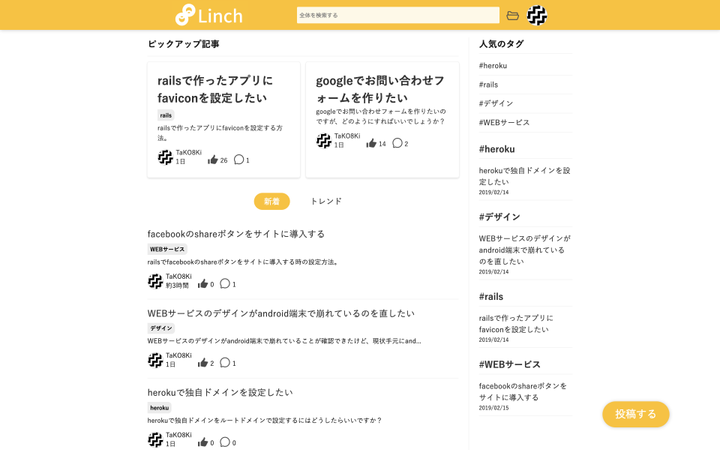
Task: Go to home via the Linch logo
Action: (x=209, y=15)
